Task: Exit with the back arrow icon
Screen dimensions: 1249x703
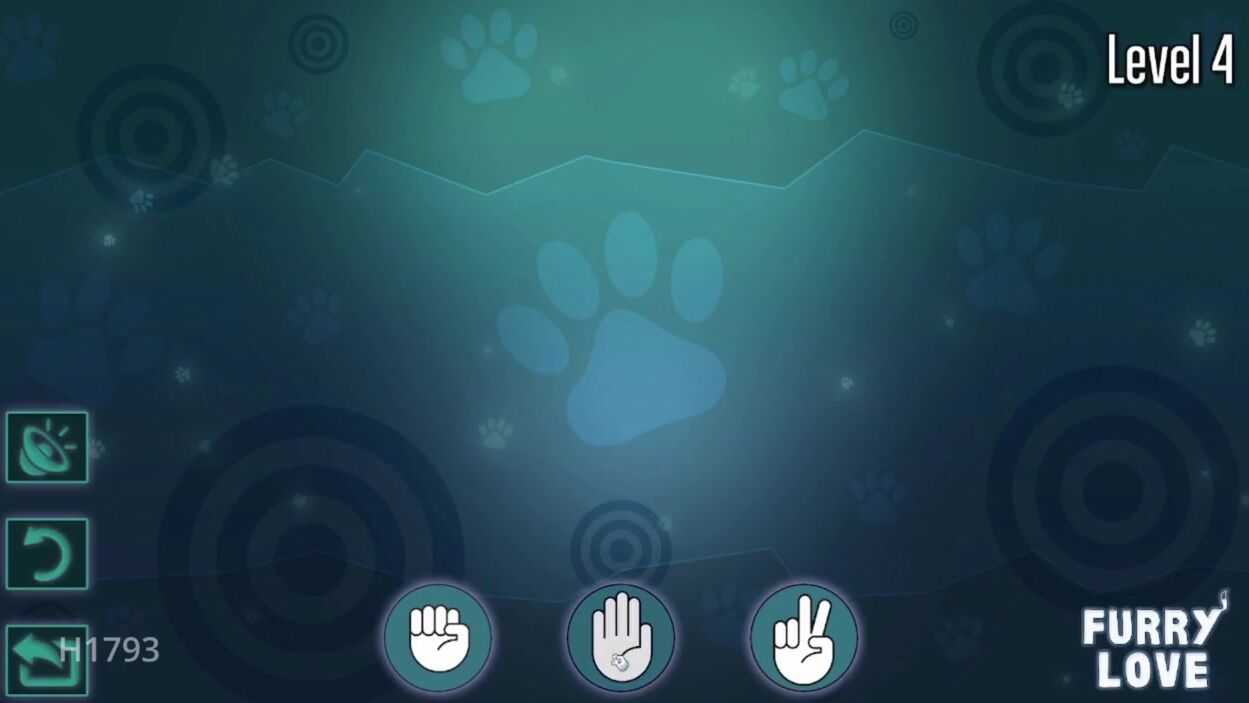Action: click(45, 659)
